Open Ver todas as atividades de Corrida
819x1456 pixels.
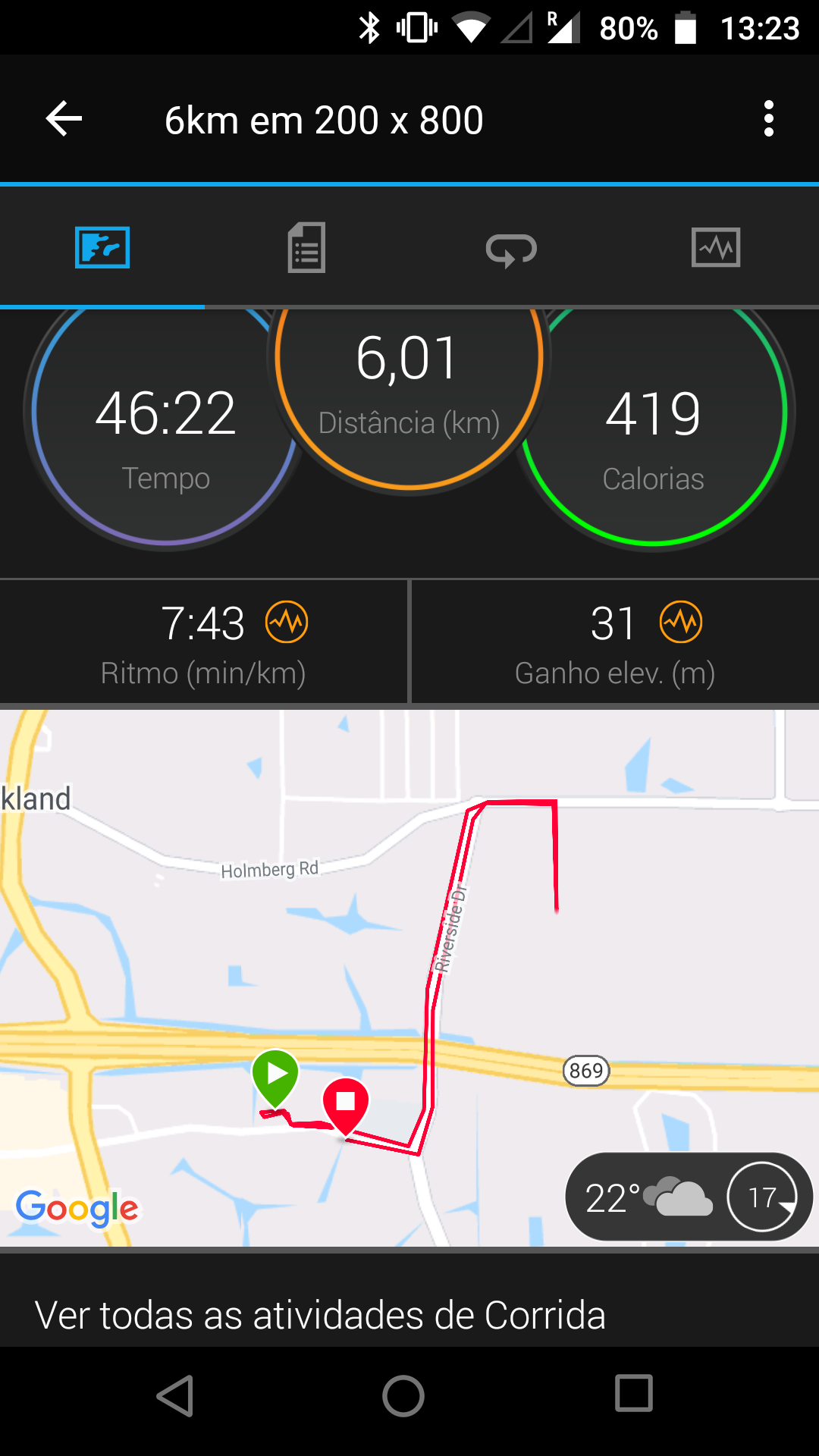[x=320, y=1316]
